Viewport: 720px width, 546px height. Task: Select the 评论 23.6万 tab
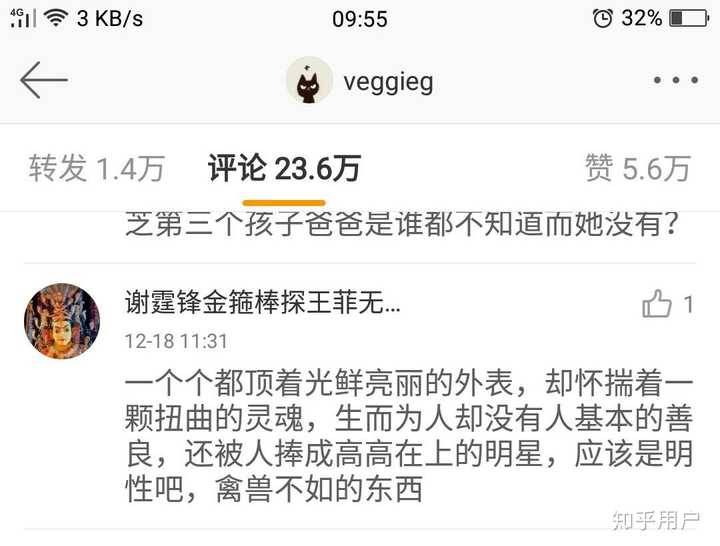pyautogui.click(x=284, y=169)
